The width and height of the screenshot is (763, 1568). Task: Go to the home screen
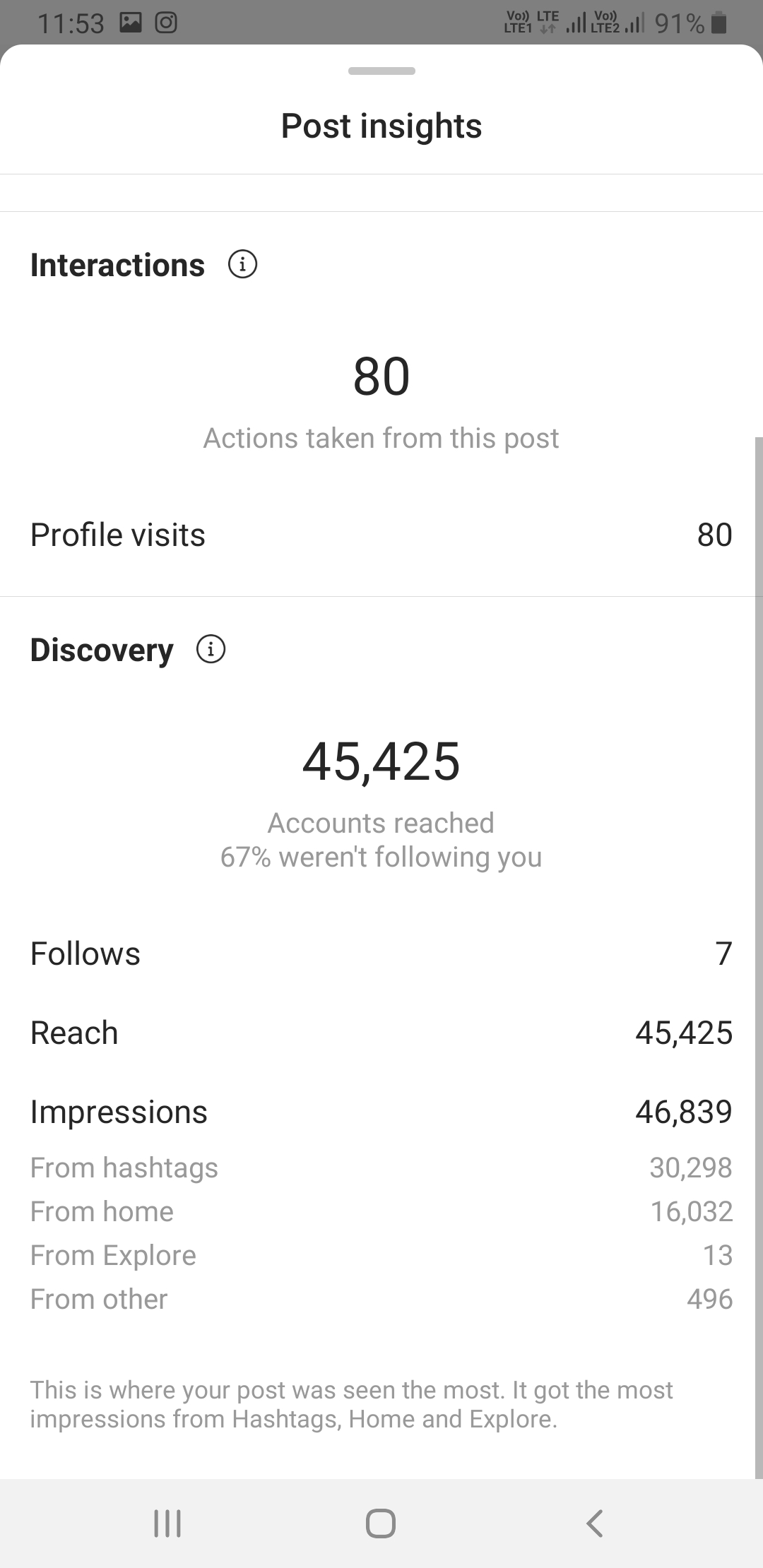pyautogui.click(x=381, y=1524)
